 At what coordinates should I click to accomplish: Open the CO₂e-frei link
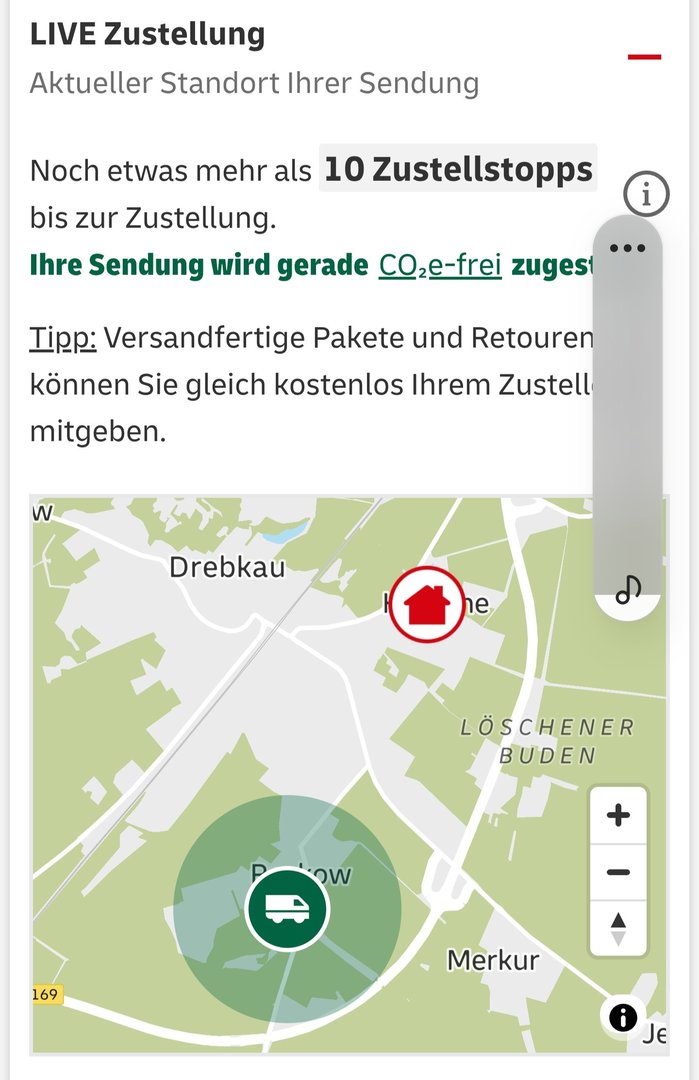(440, 265)
